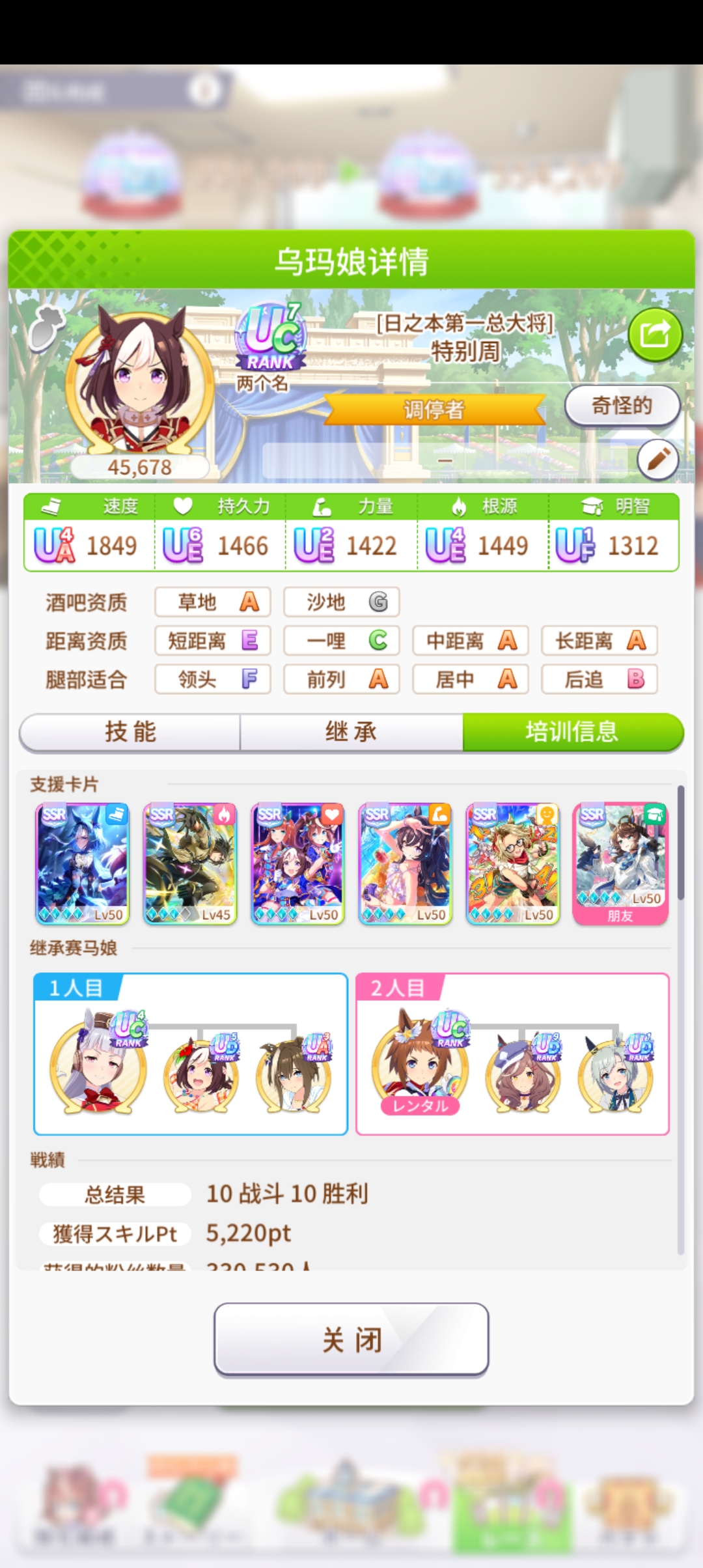
Task: Open the 朋友 support card
Action: click(x=620, y=863)
